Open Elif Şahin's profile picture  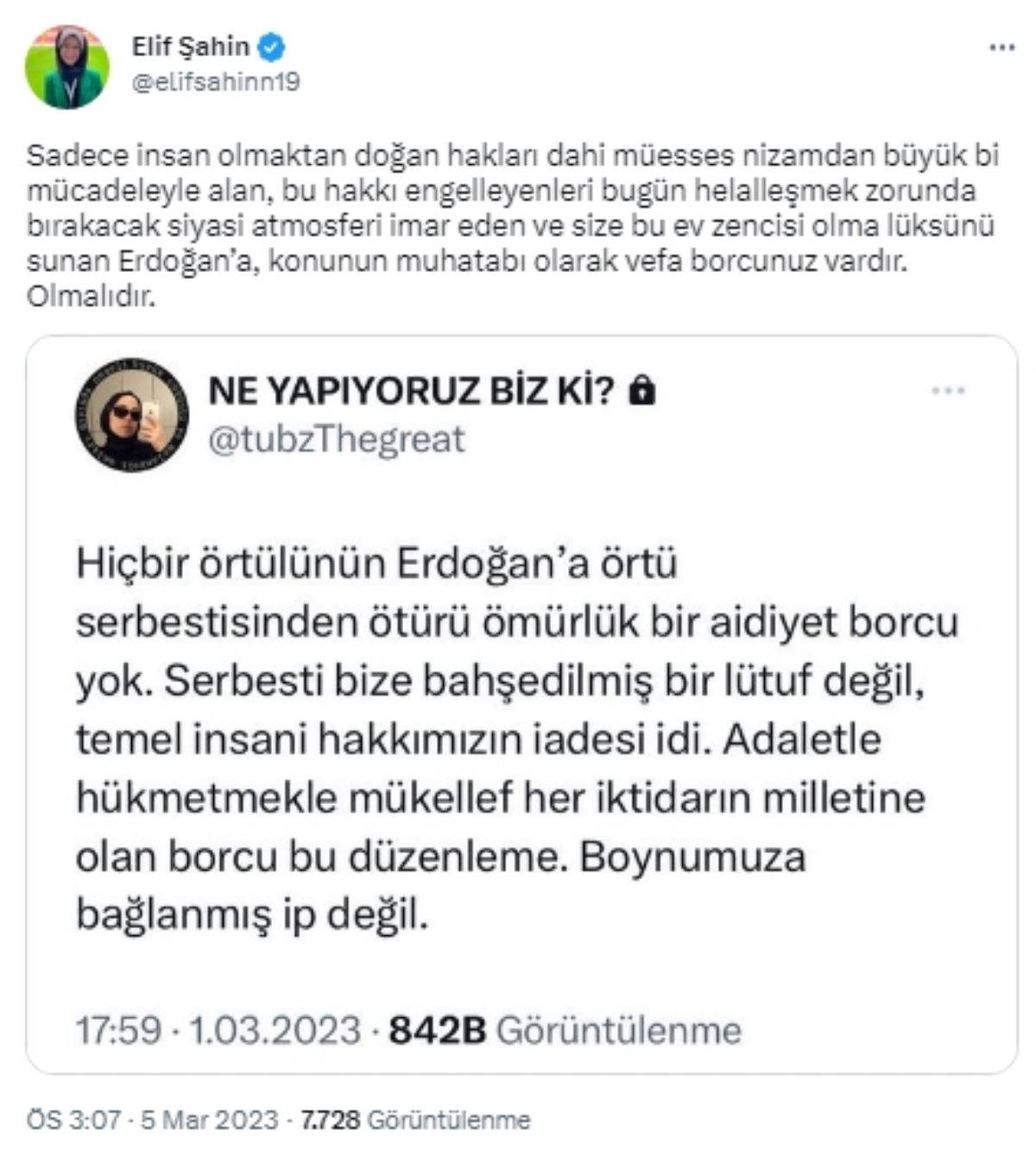click(x=67, y=66)
